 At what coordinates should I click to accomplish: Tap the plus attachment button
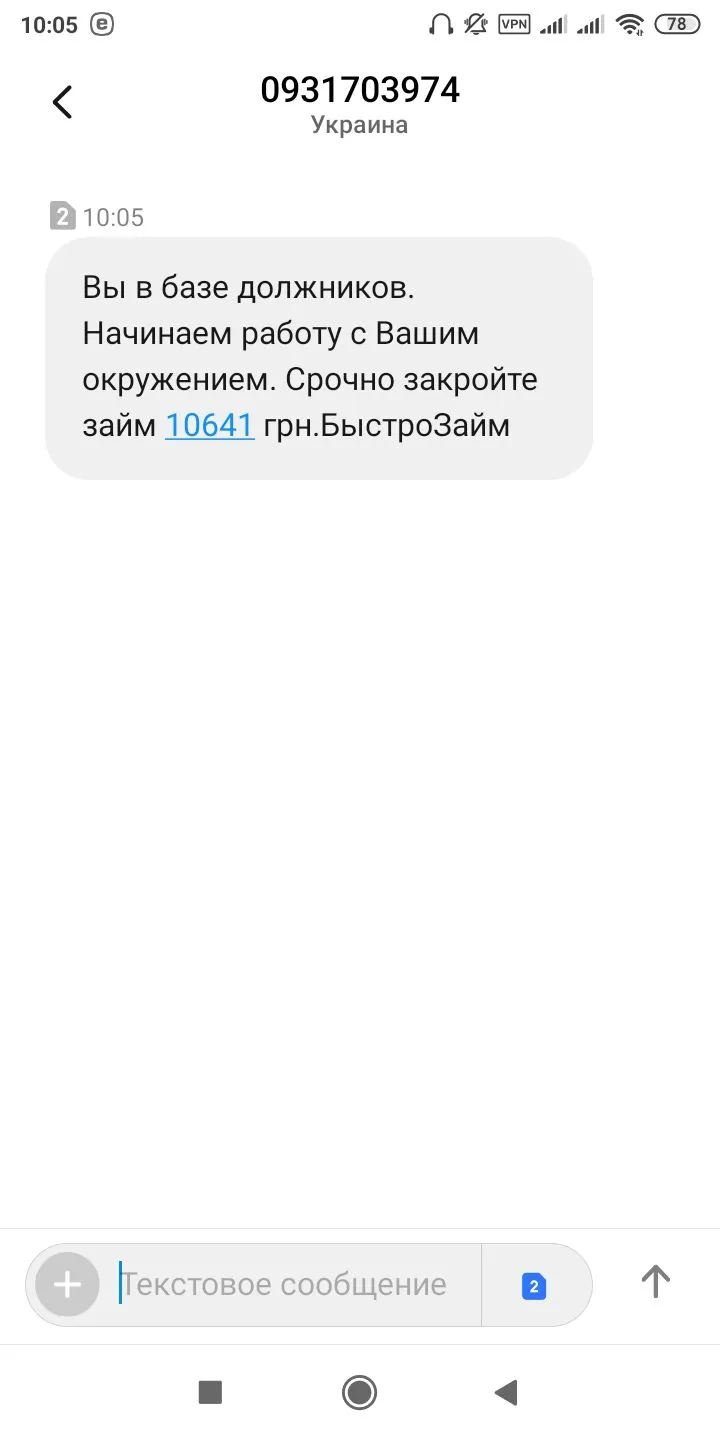coord(67,1284)
